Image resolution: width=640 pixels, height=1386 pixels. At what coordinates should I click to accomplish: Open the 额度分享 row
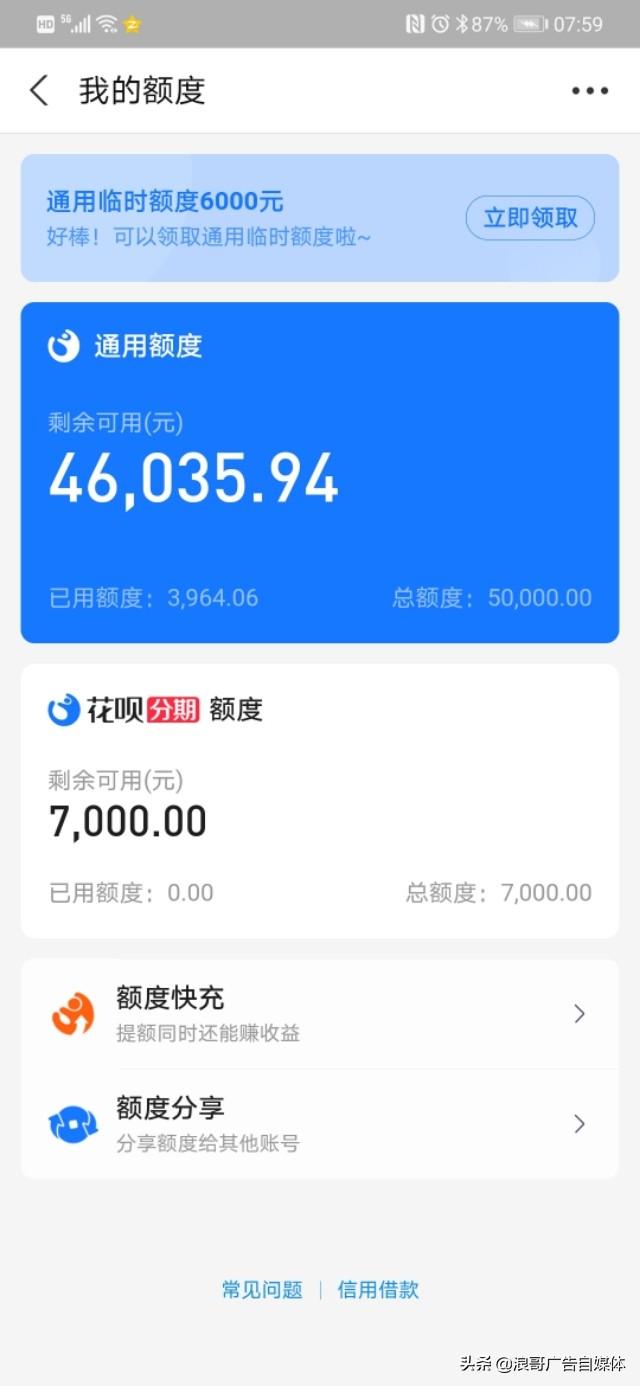pos(320,1124)
